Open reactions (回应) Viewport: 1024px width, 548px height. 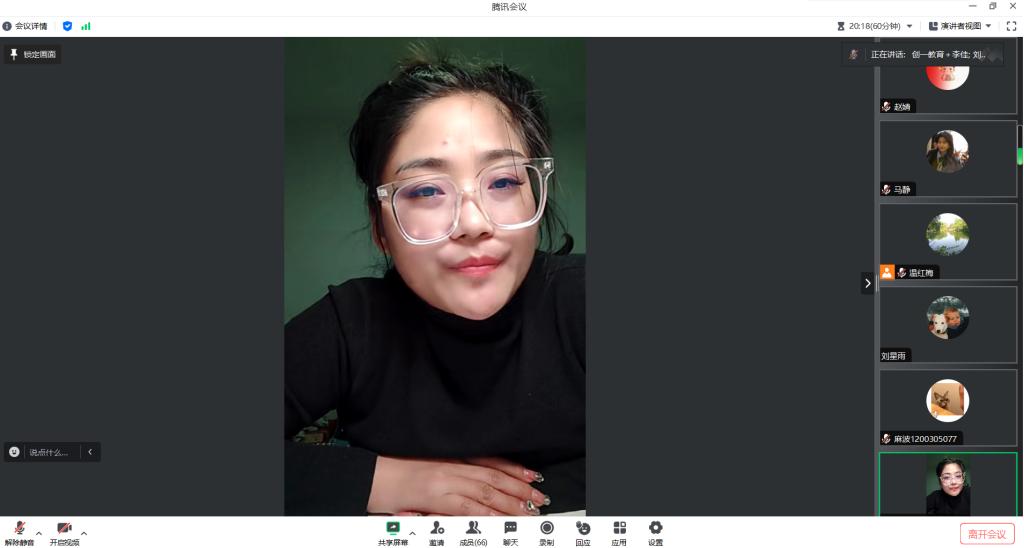[583, 532]
